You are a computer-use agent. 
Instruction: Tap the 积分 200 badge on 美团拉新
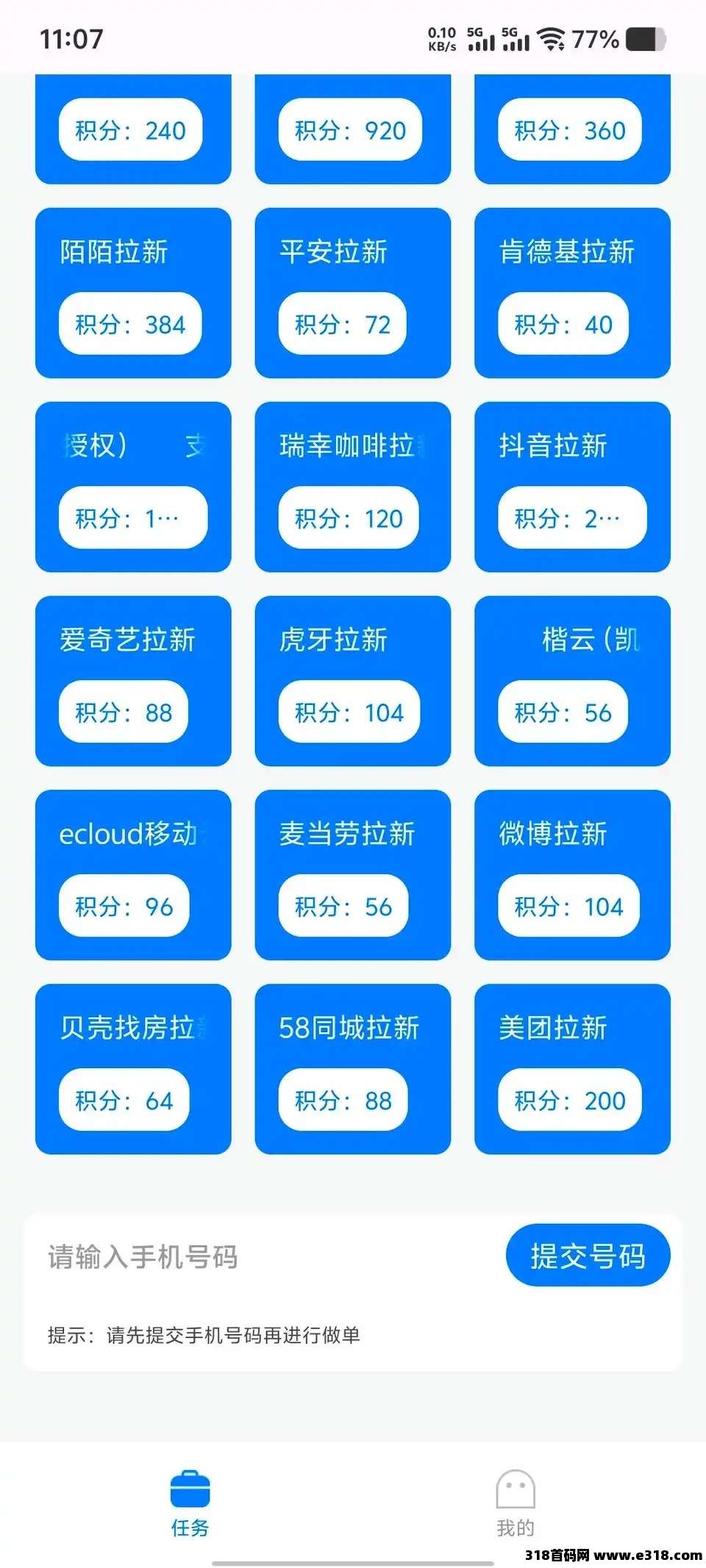568,1100
